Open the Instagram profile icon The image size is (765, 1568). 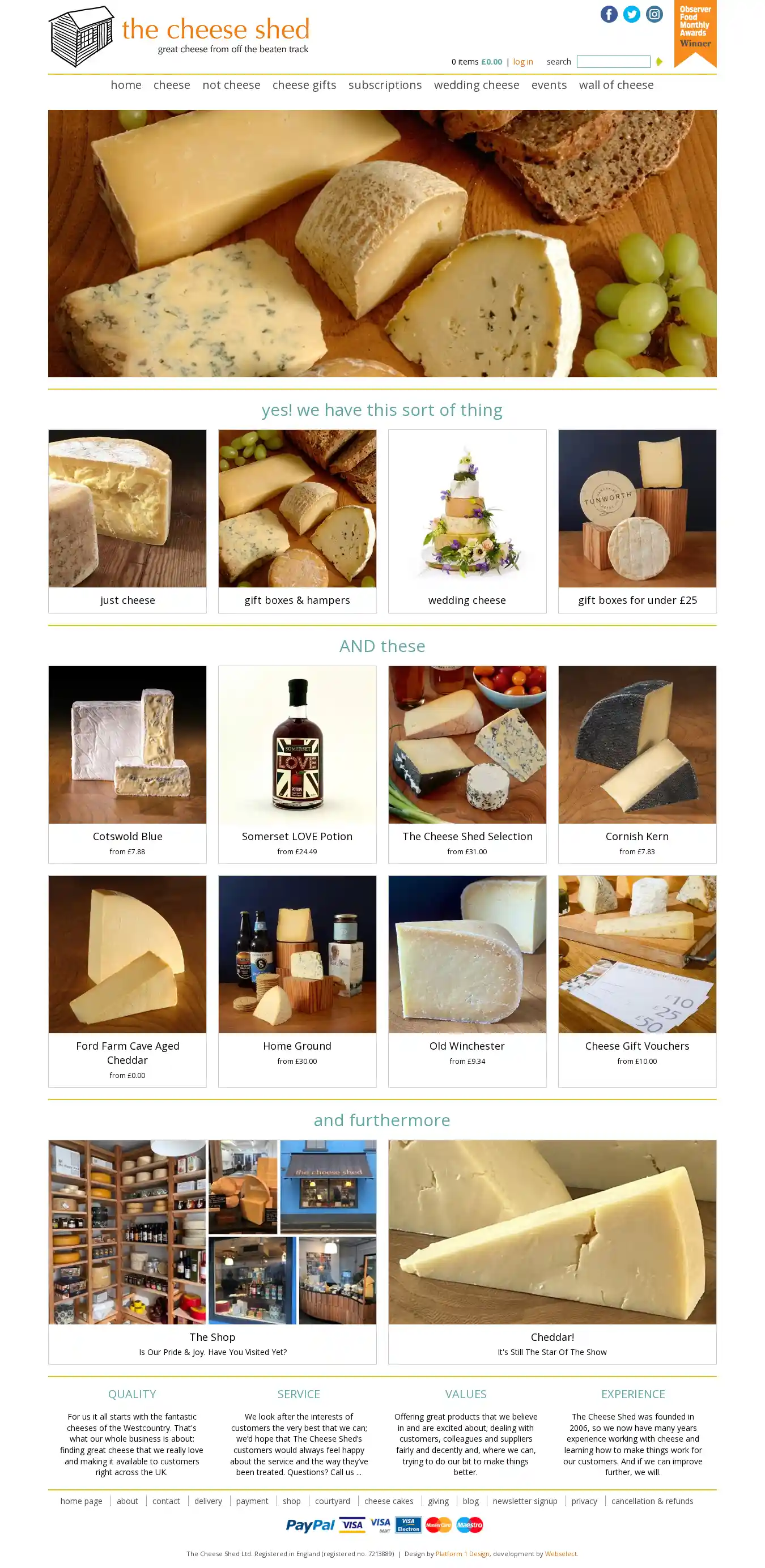(654, 14)
